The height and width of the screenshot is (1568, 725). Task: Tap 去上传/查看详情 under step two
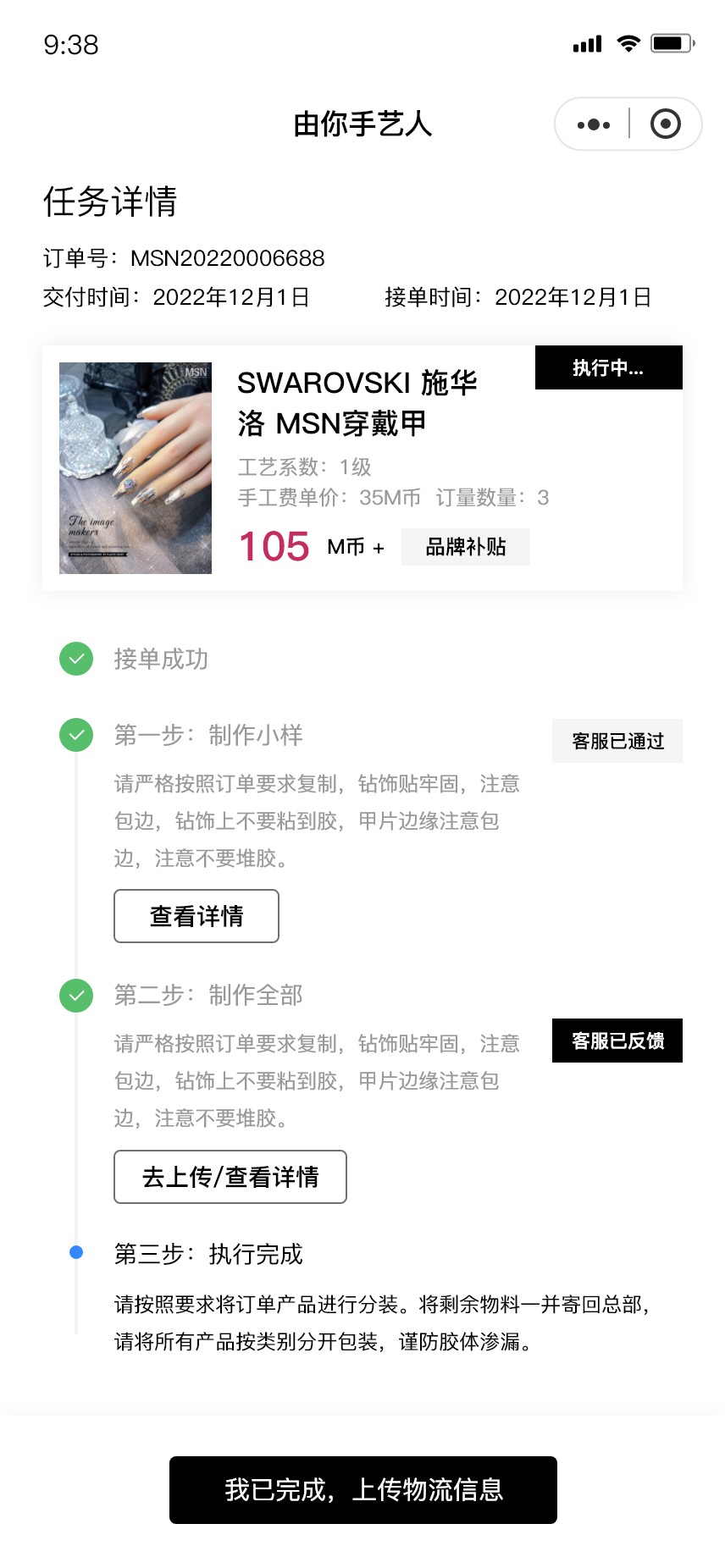click(230, 1177)
